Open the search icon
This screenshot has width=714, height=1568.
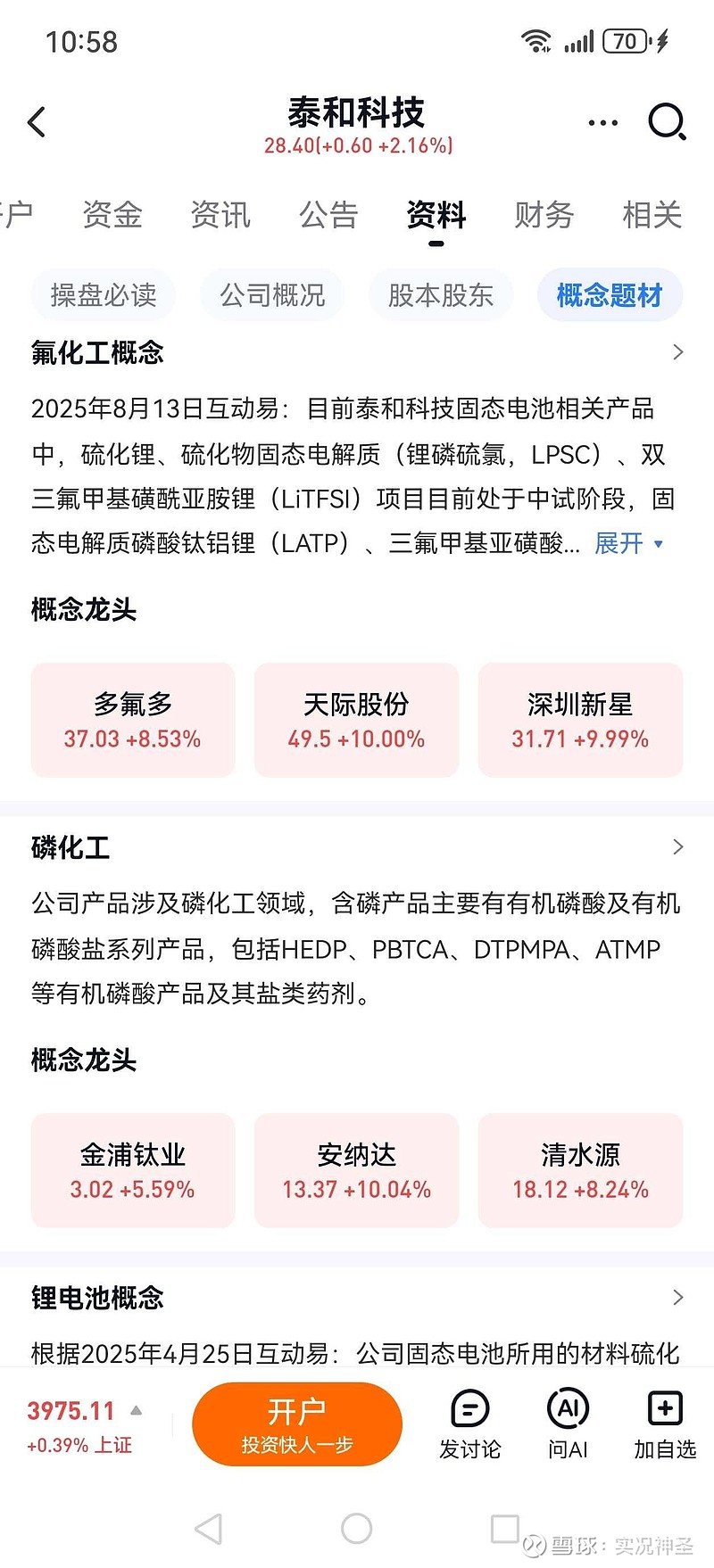click(665, 122)
